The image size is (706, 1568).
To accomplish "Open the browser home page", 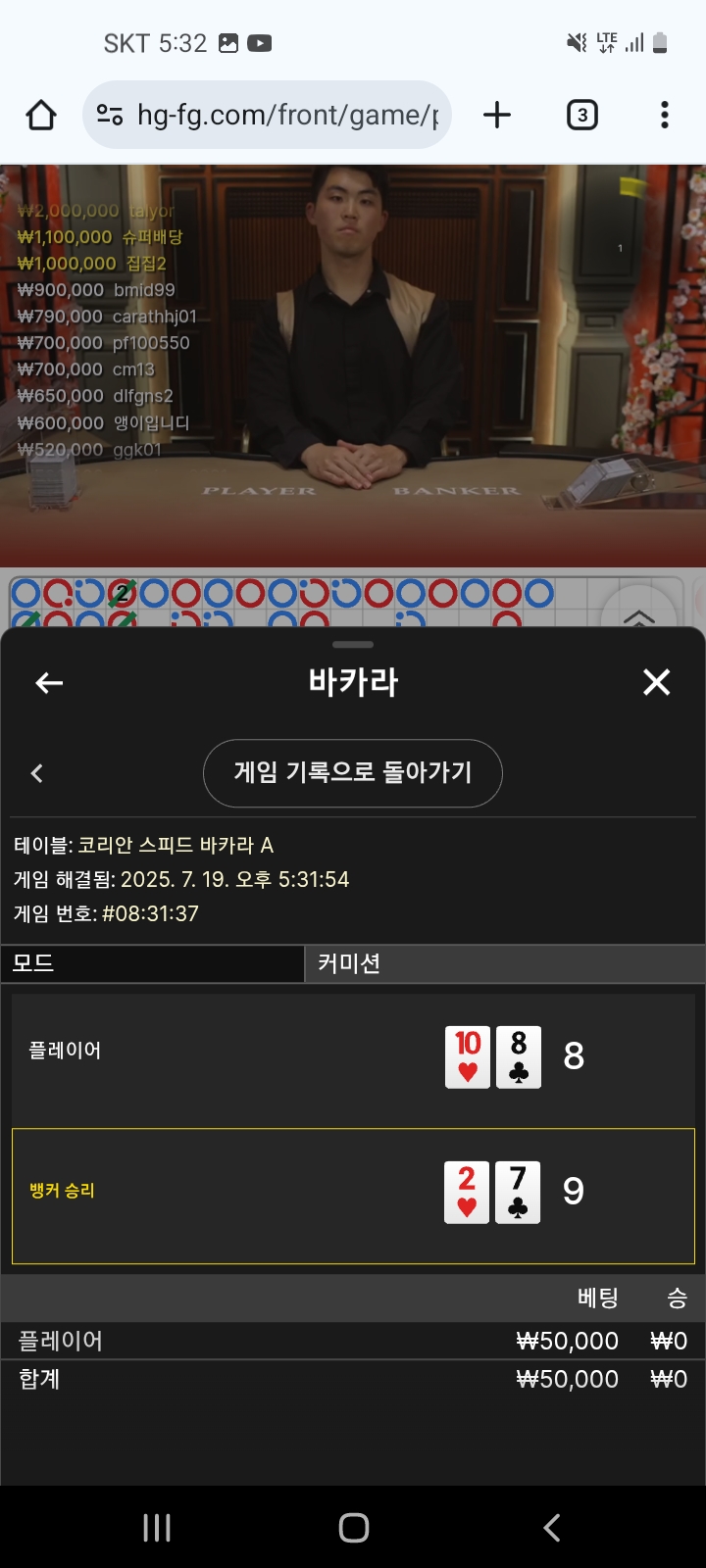I will (x=41, y=115).
